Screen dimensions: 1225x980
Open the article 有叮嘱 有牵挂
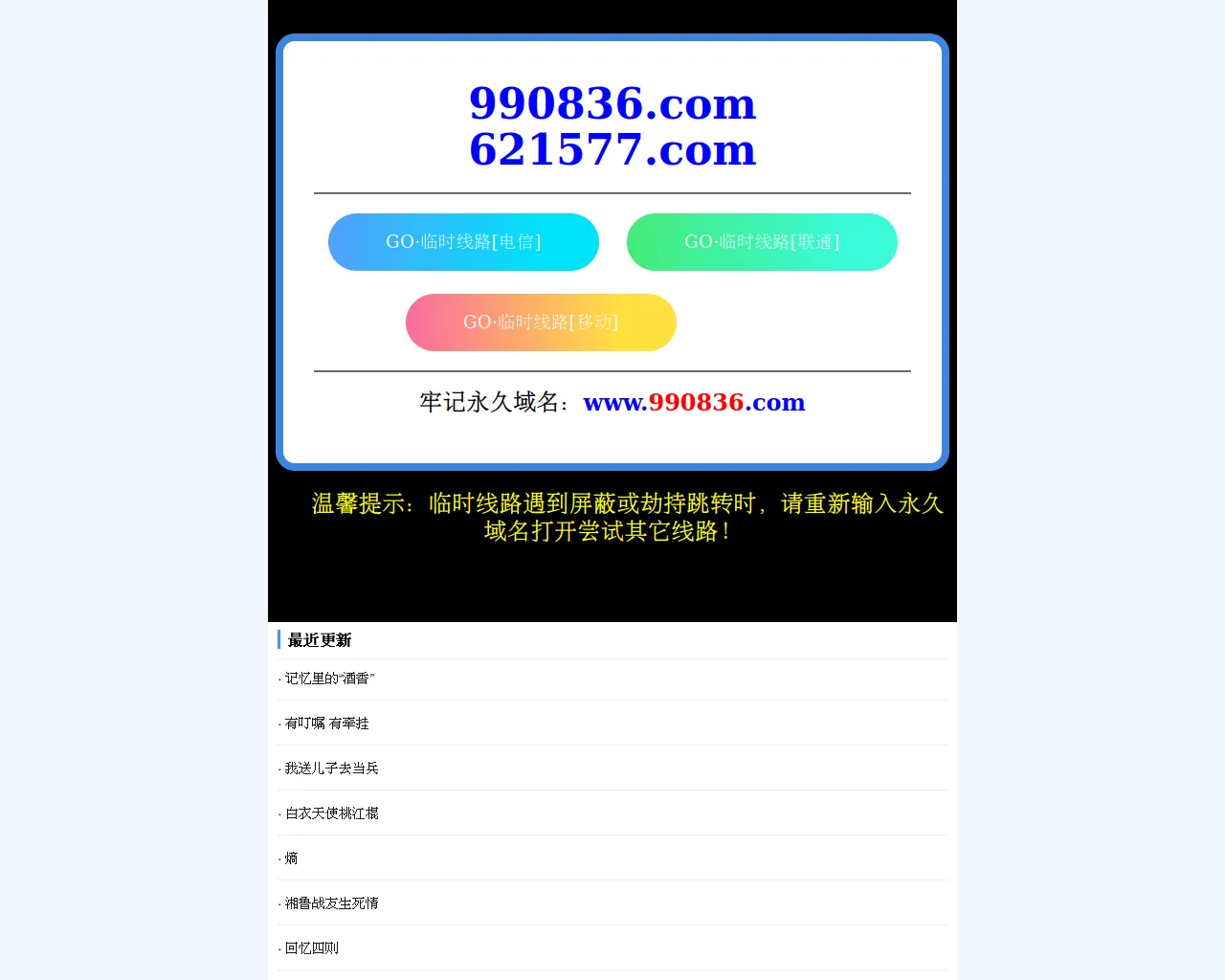(x=326, y=724)
